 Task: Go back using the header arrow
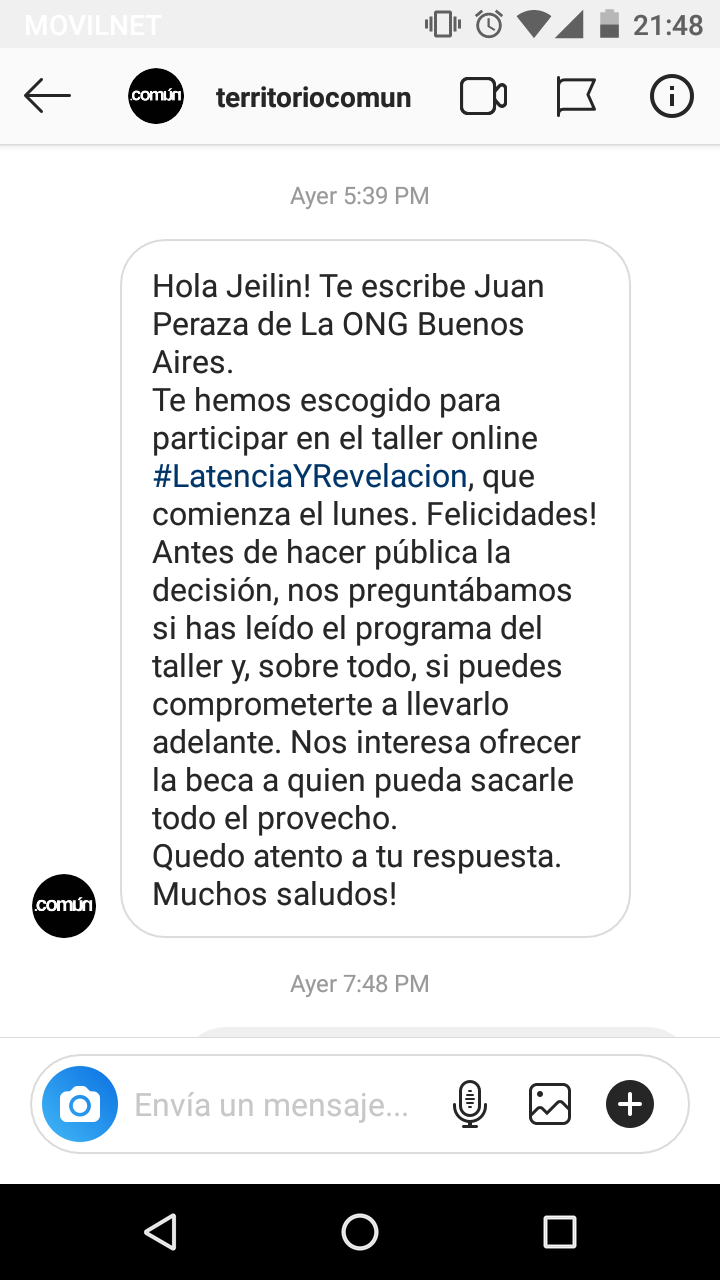(x=47, y=96)
